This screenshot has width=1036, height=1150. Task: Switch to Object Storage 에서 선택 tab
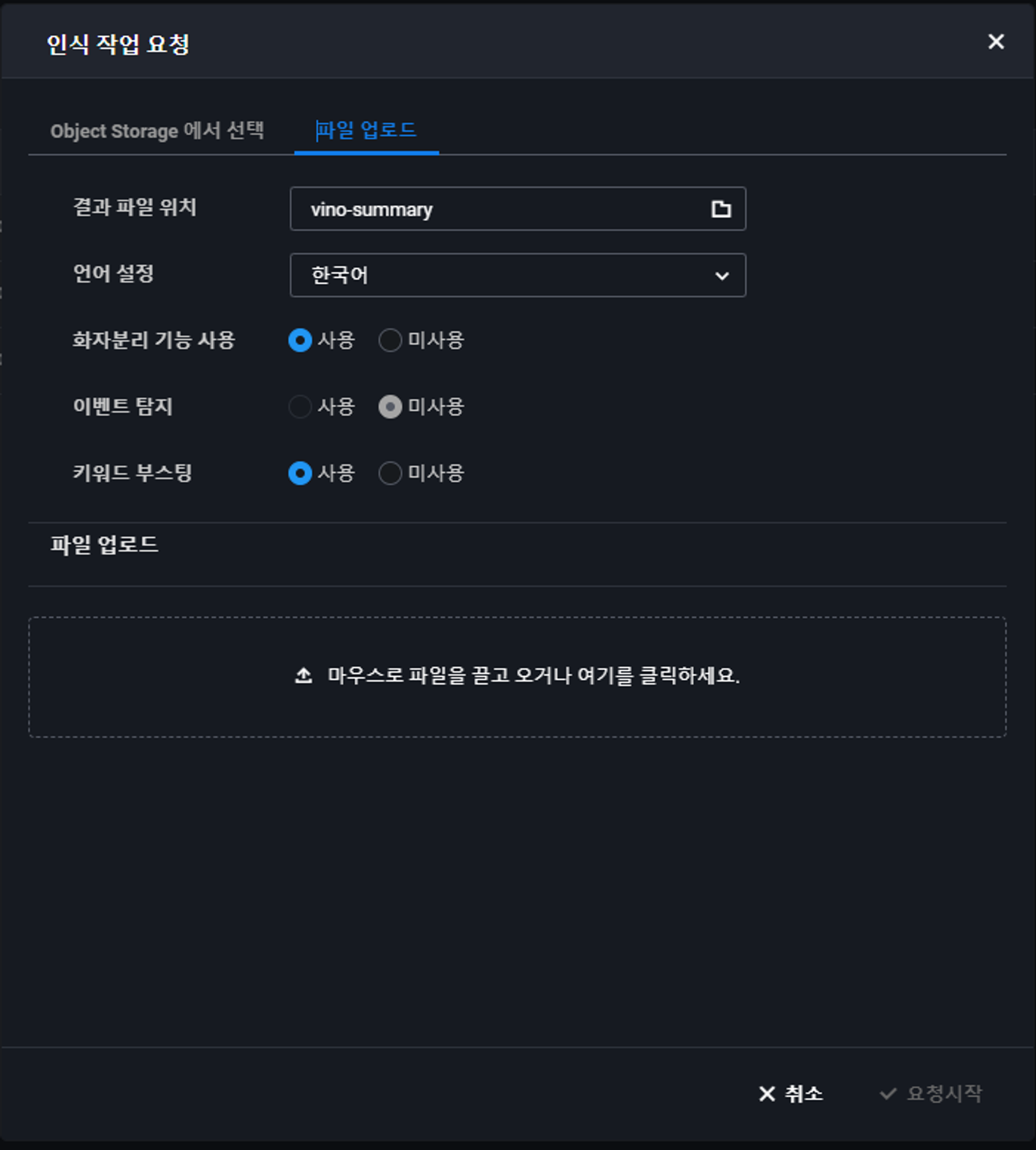coord(157,131)
